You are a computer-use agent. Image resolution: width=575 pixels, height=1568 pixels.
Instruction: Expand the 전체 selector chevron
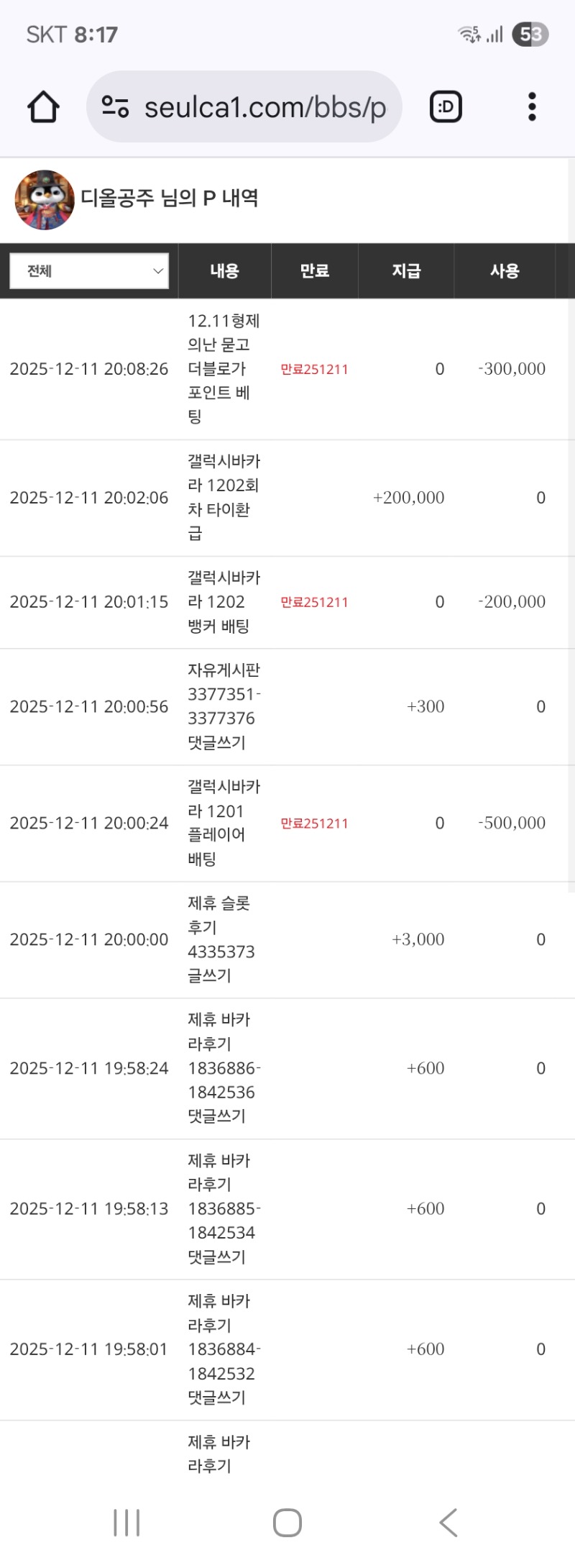157,270
